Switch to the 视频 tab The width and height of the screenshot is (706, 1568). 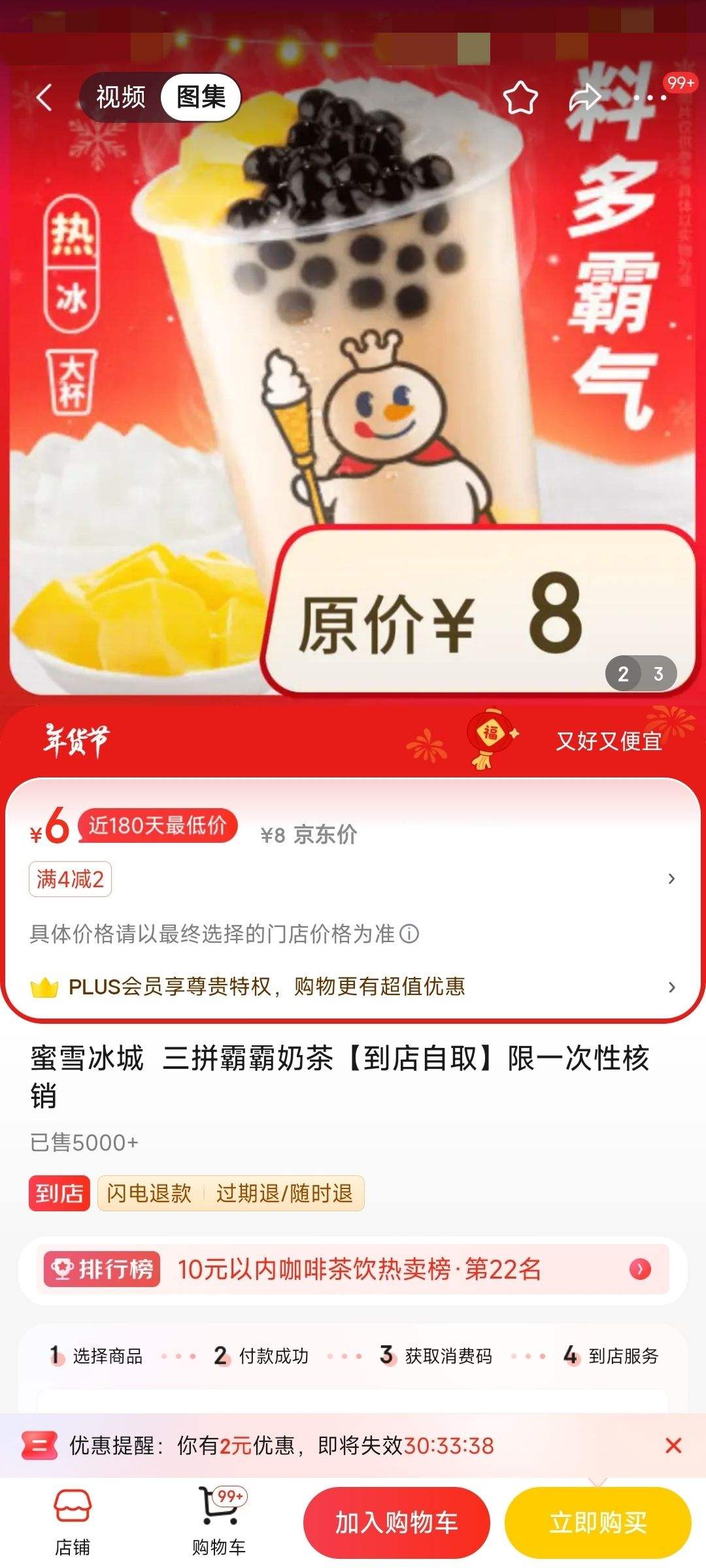point(121,98)
